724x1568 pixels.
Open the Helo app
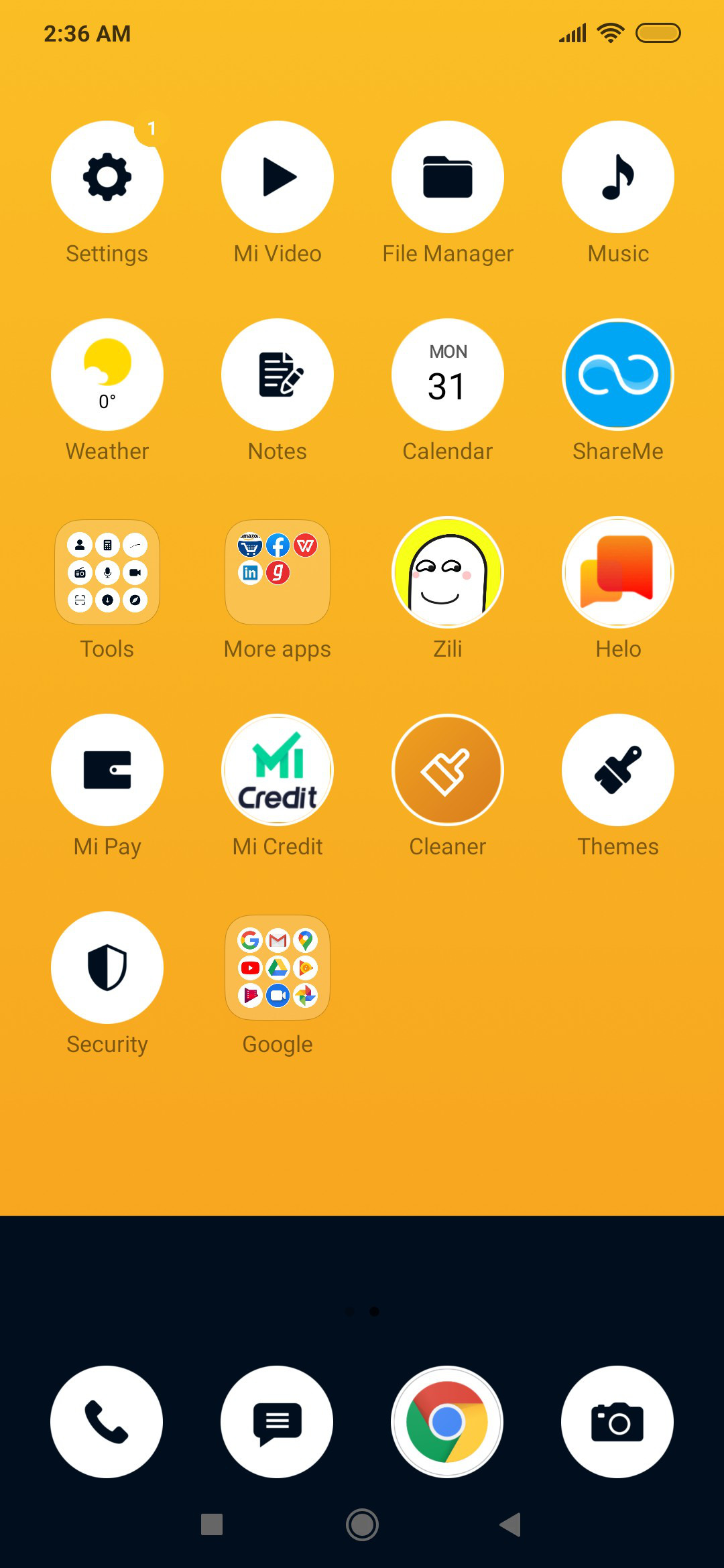click(x=618, y=572)
